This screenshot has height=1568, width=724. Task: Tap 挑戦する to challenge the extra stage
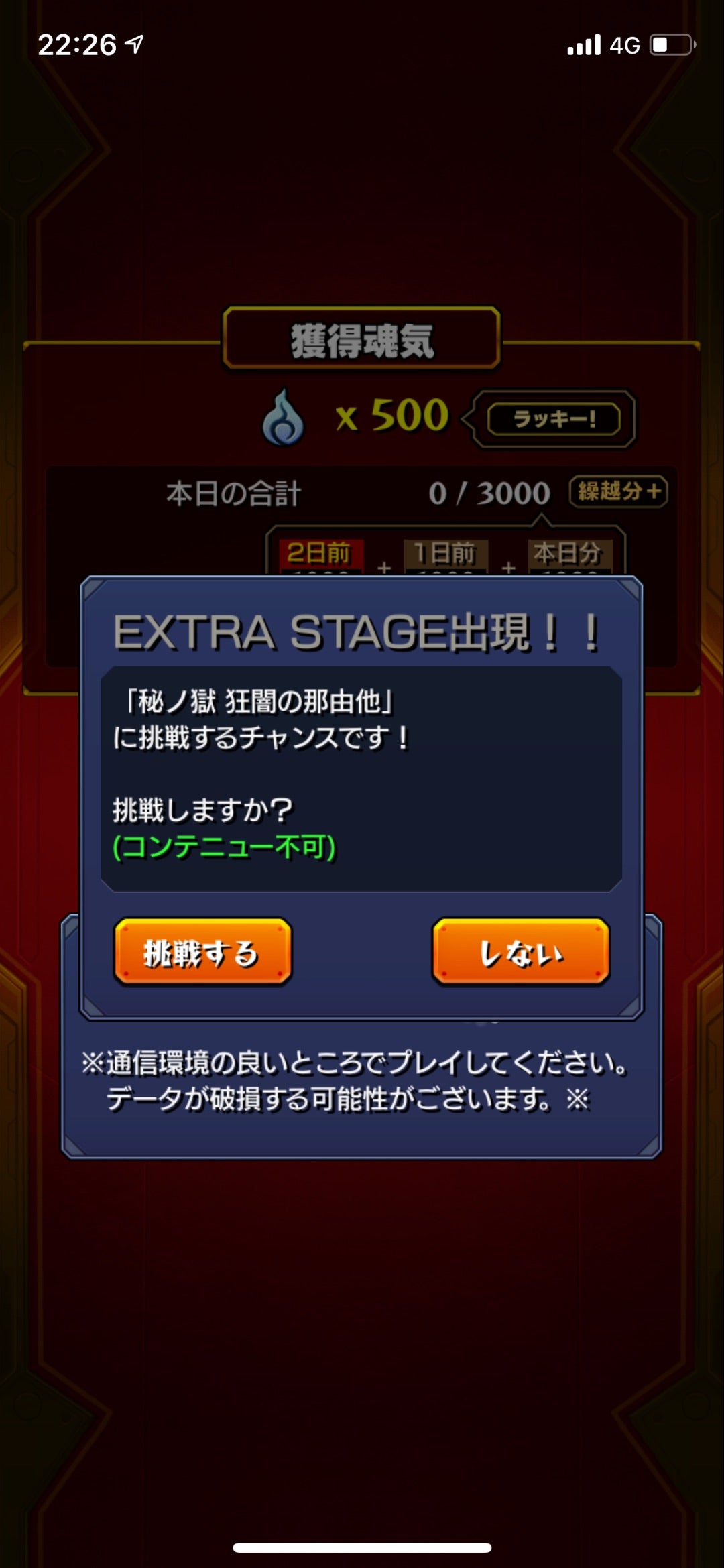(x=202, y=951)
